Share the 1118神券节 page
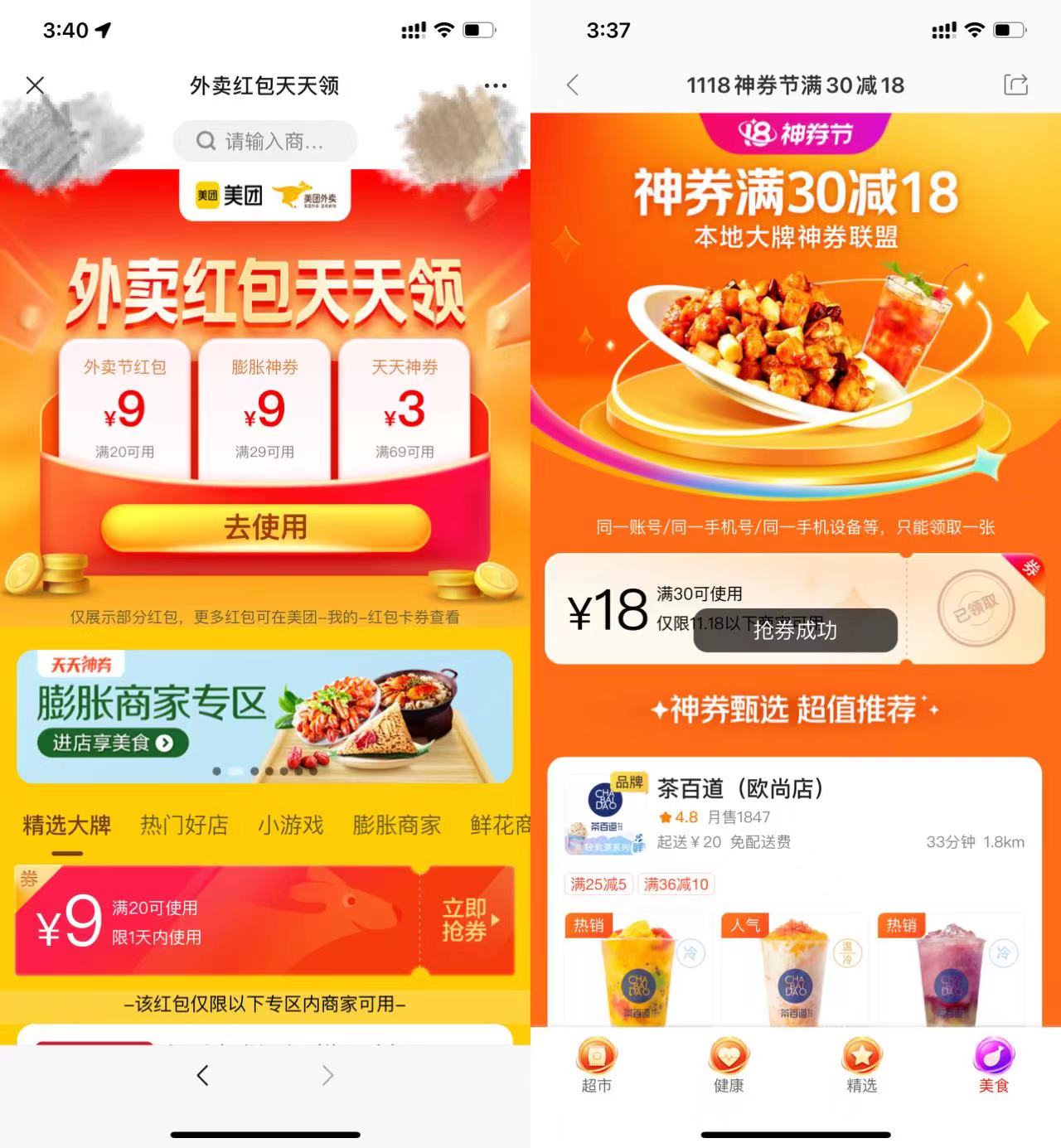Viewport: 1061px width, 1148px height. (x=1015, y=85)
